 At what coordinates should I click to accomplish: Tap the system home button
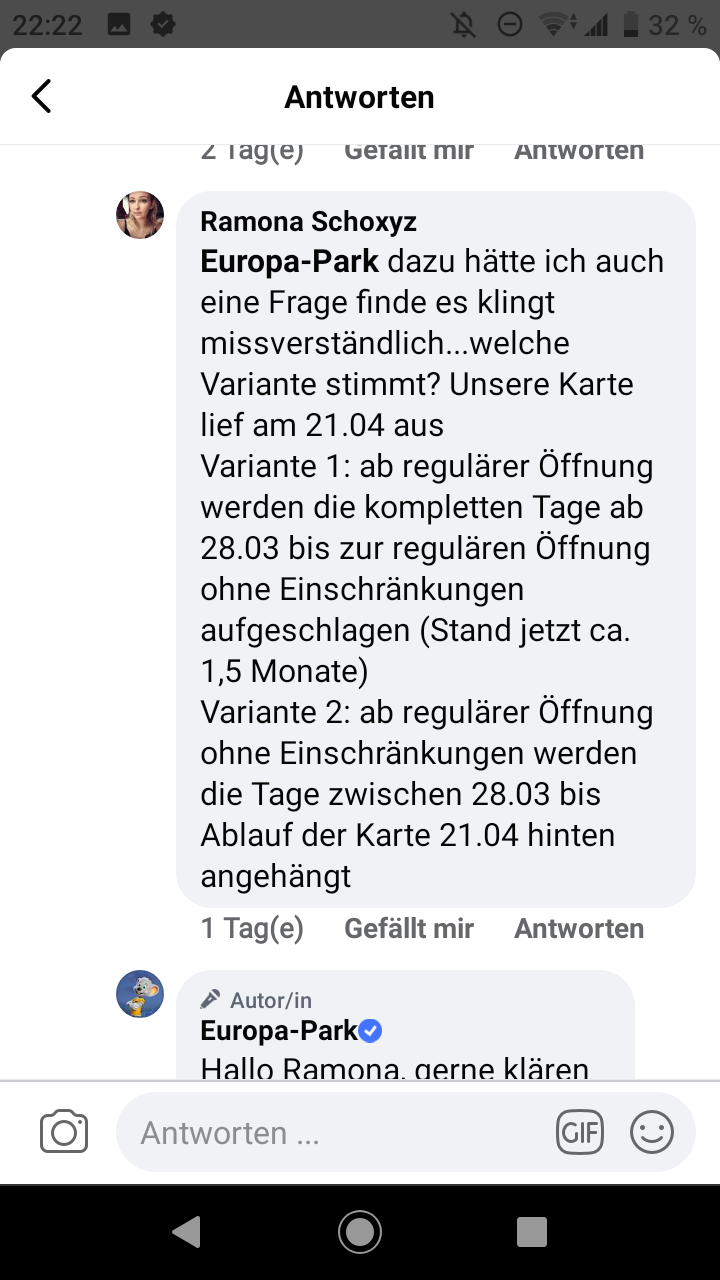point(360,1232)
